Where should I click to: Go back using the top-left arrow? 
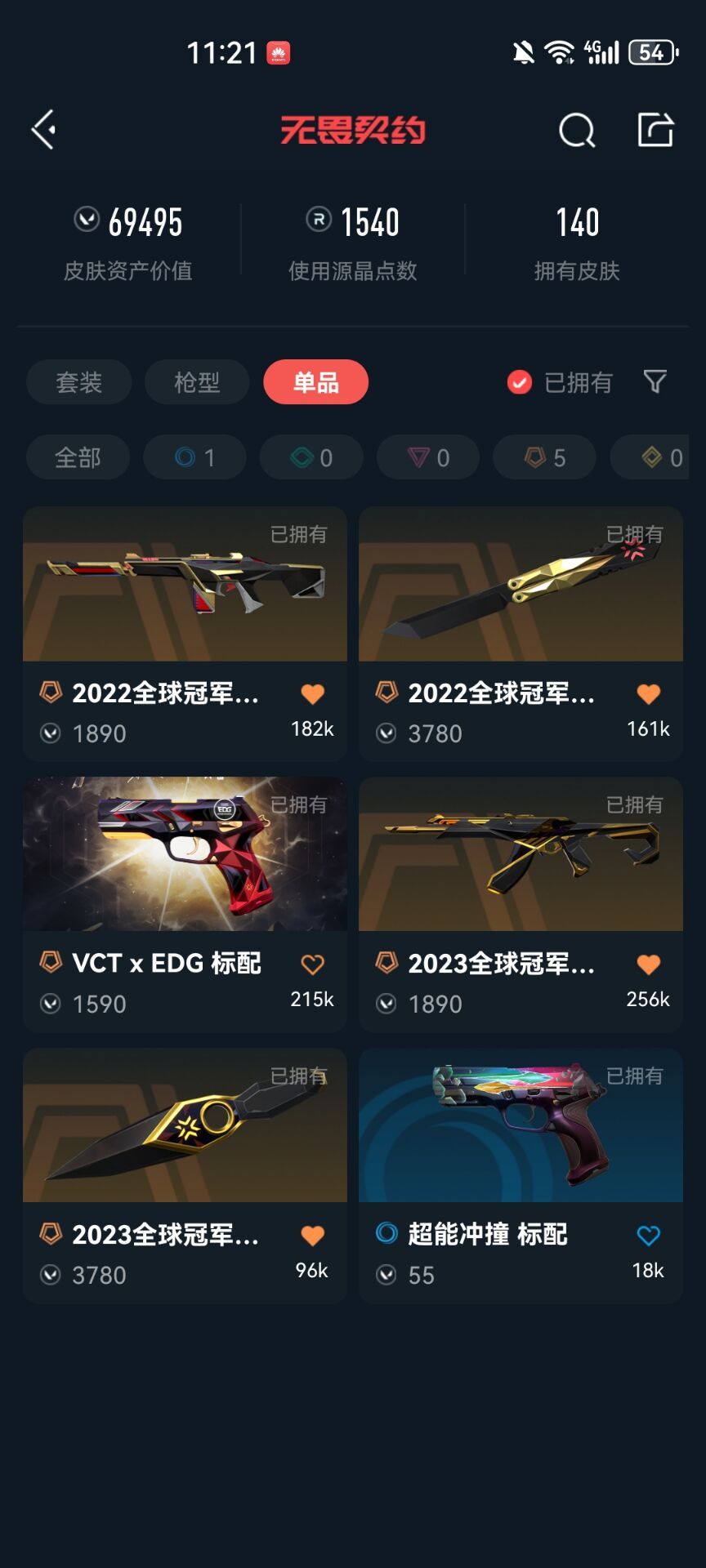point(44,130)
